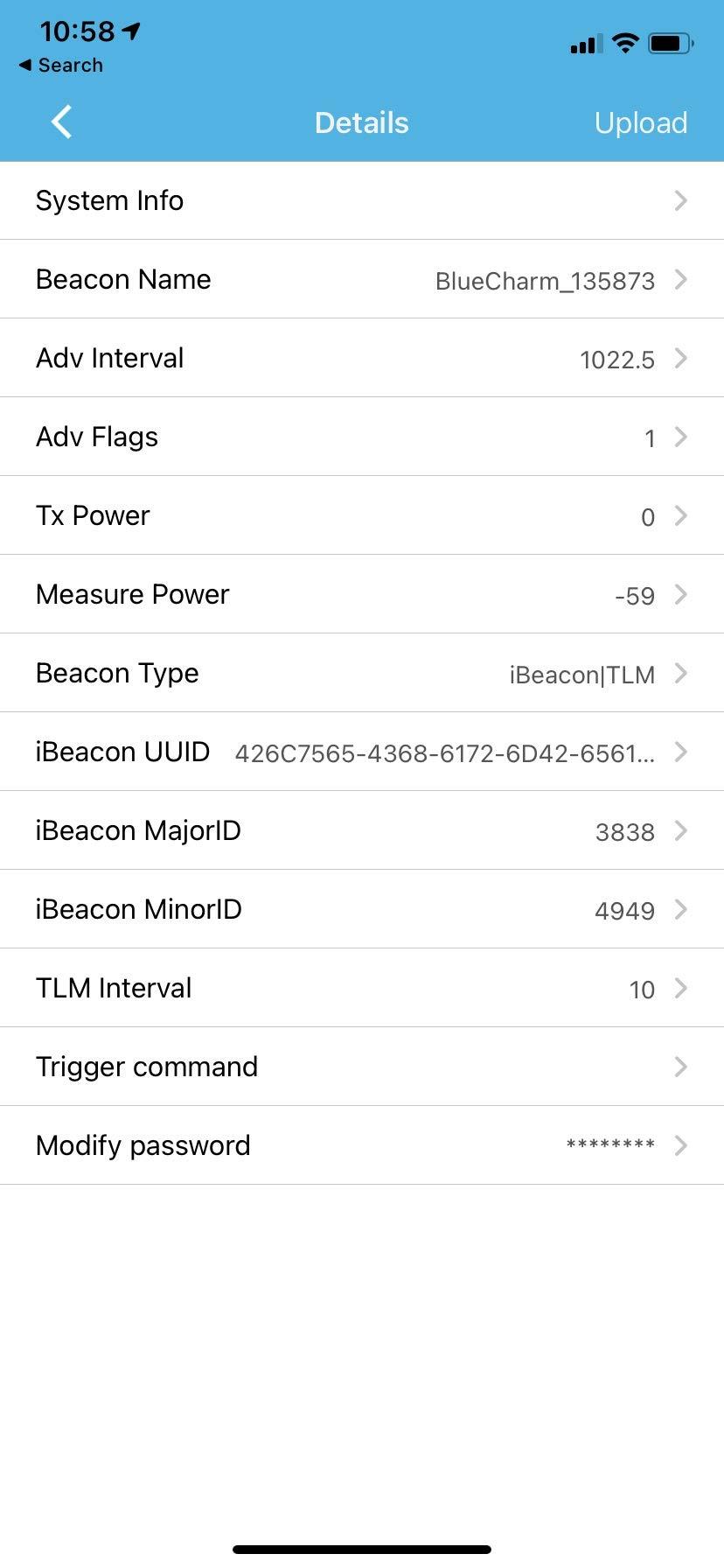Image resolution: width=724 pixels, height=1568 pixels.
Task: Tap the Search shortcut in the status bar
Action: coord(59,65)
